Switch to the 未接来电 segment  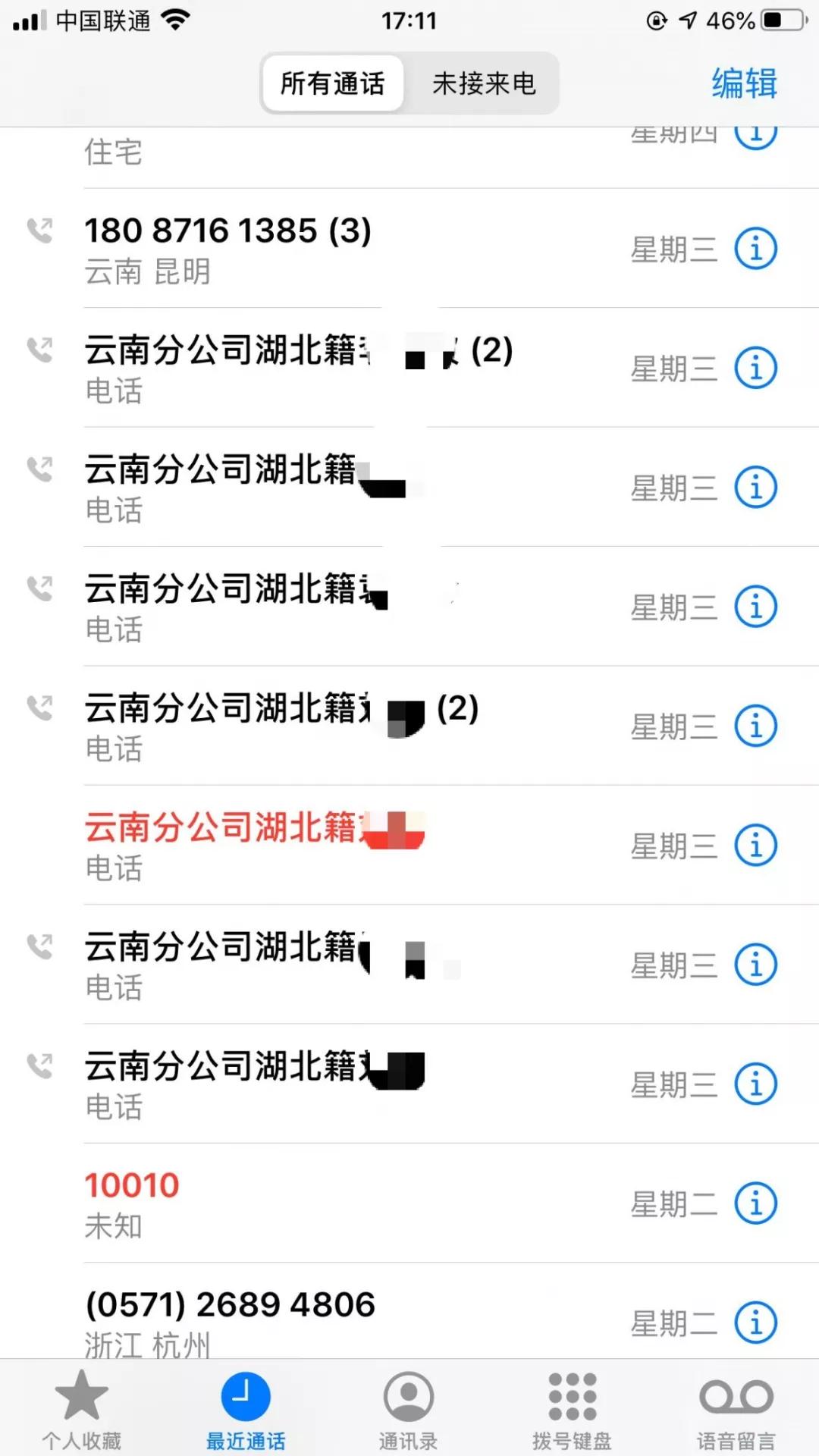coord(484,83)
